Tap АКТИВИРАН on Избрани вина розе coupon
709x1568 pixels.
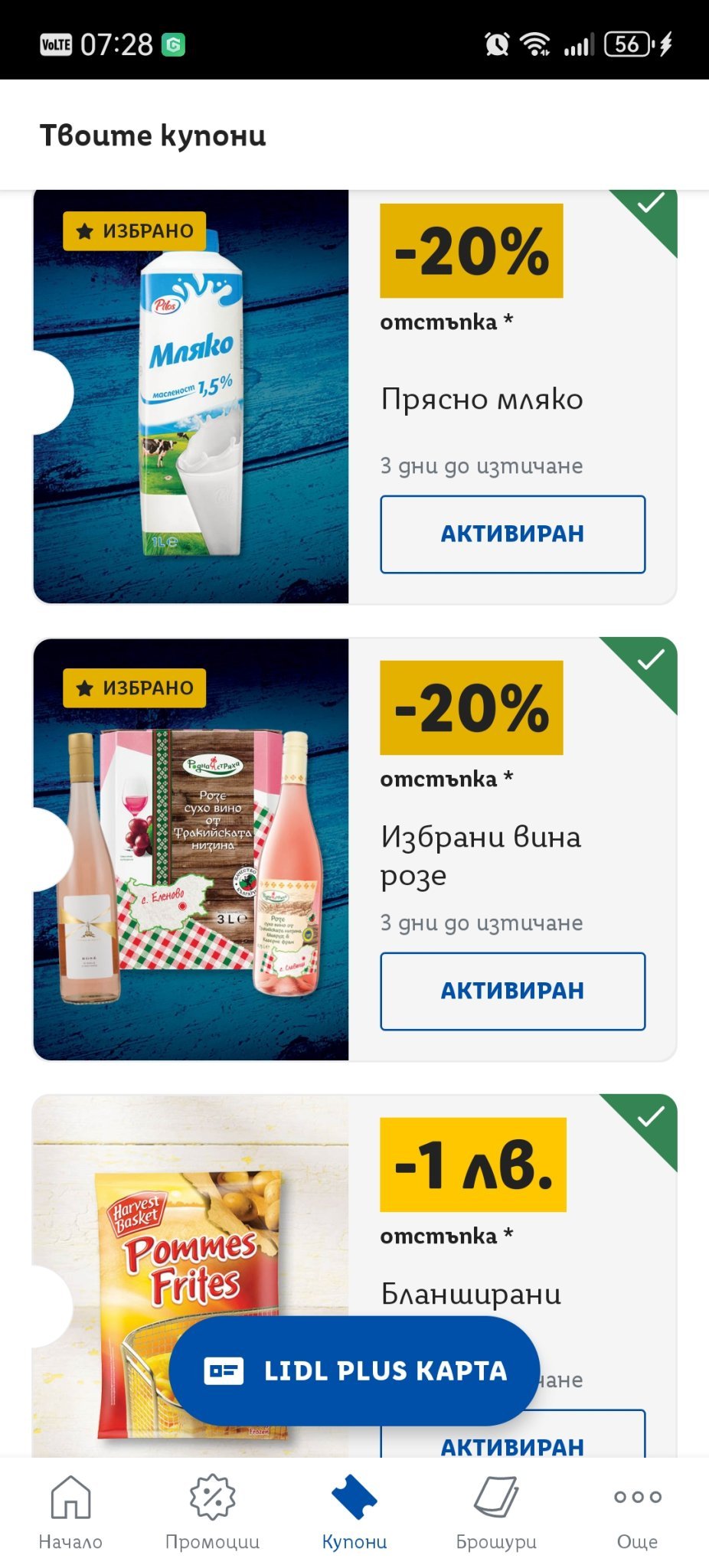tap(512, 991)
